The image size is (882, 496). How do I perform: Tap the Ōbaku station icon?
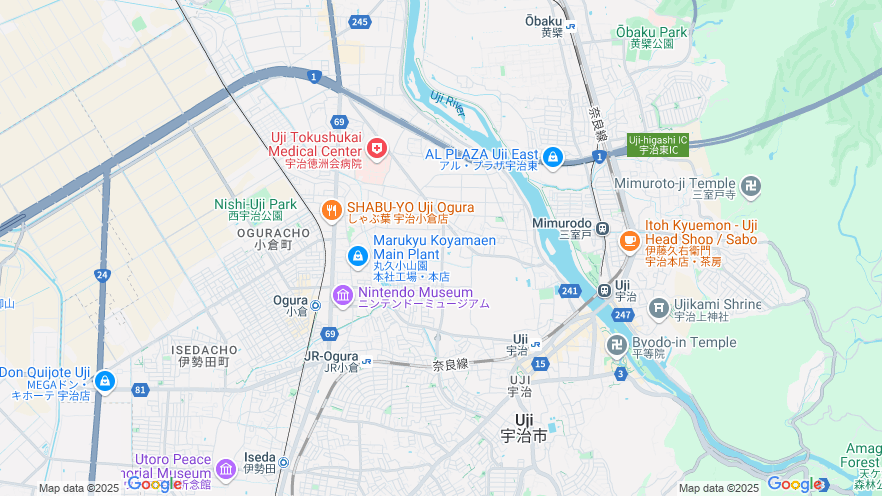[x=570, y=26]
